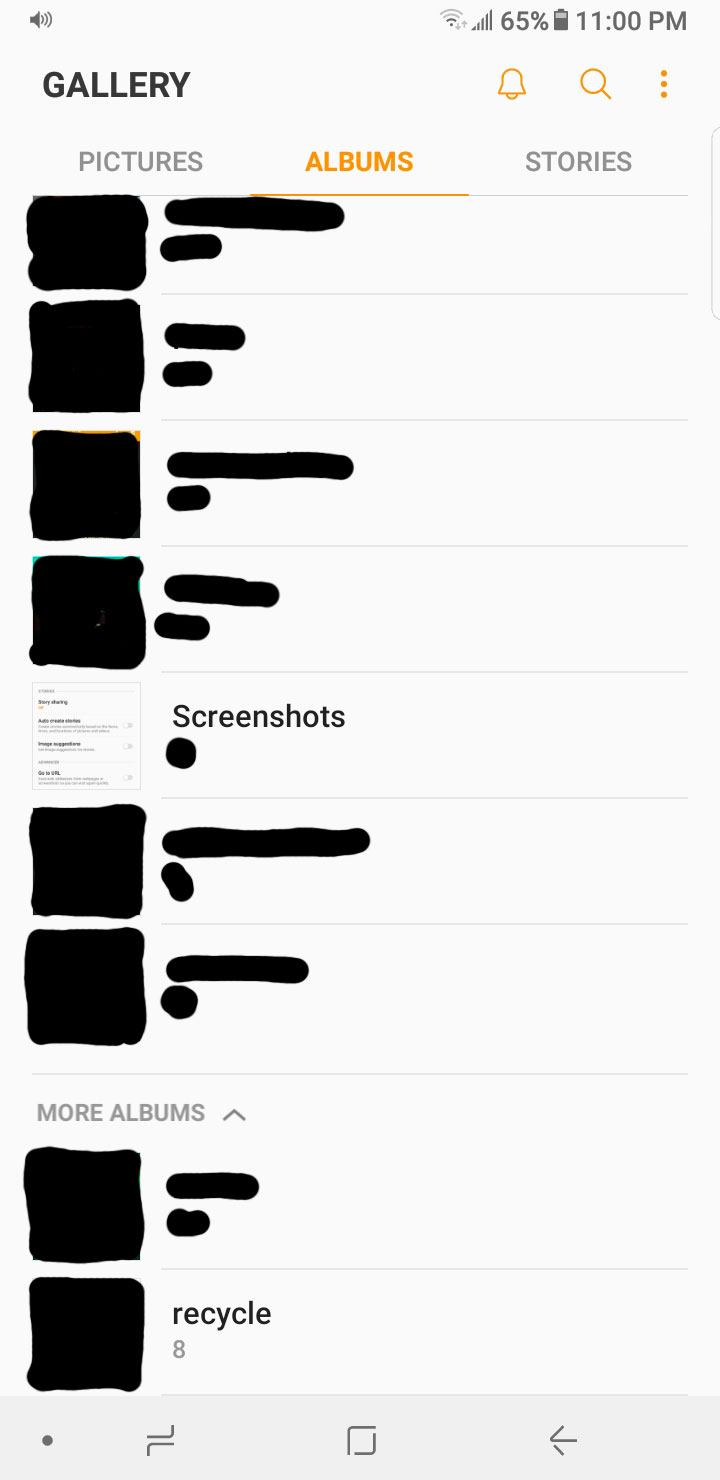The image size is (720, 1480).
Task: Open the three-dot overflow menu
Action: coord(663,84)
